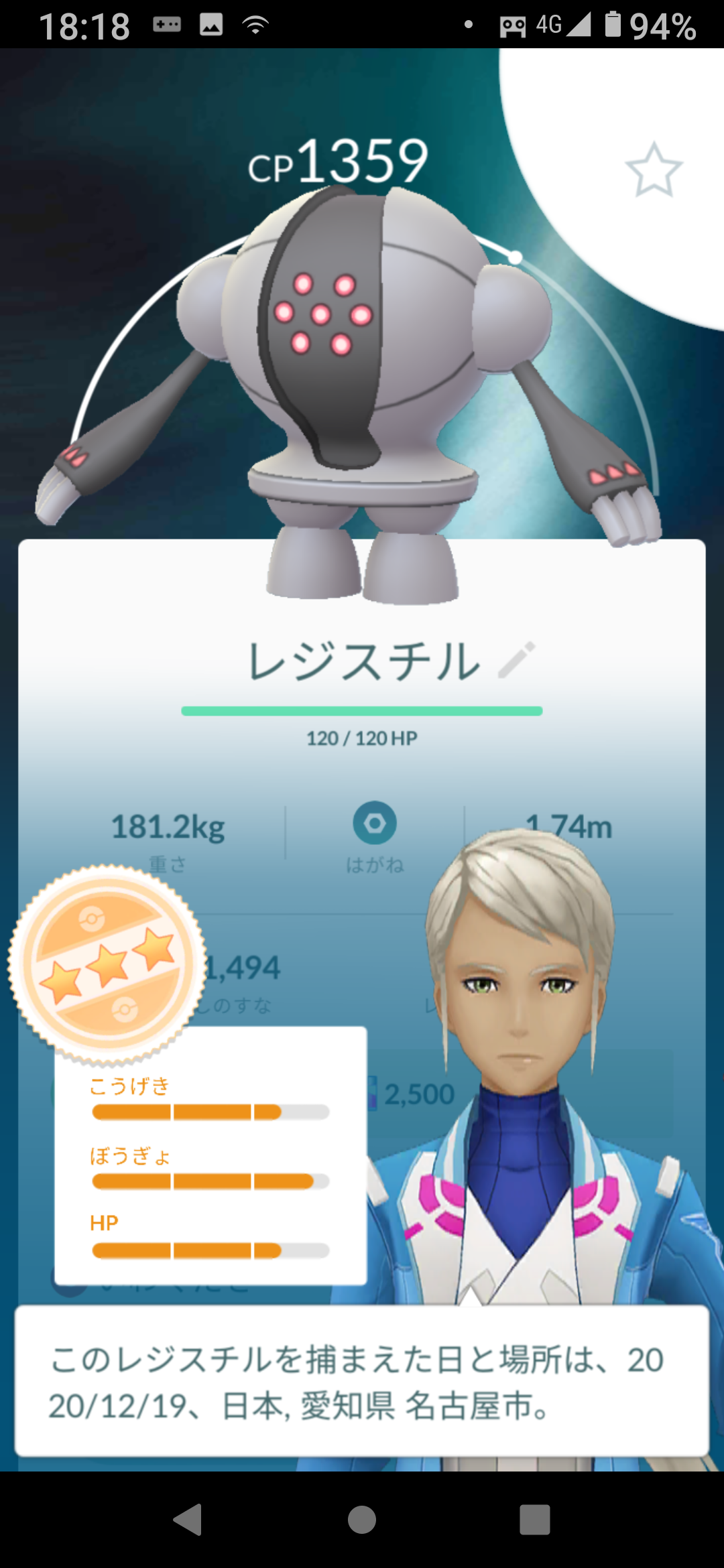Go to the system home screen
Image resolution: width=724 pixels, height=1568 pixels.
pyautogui.click(x=362, y=1519)
